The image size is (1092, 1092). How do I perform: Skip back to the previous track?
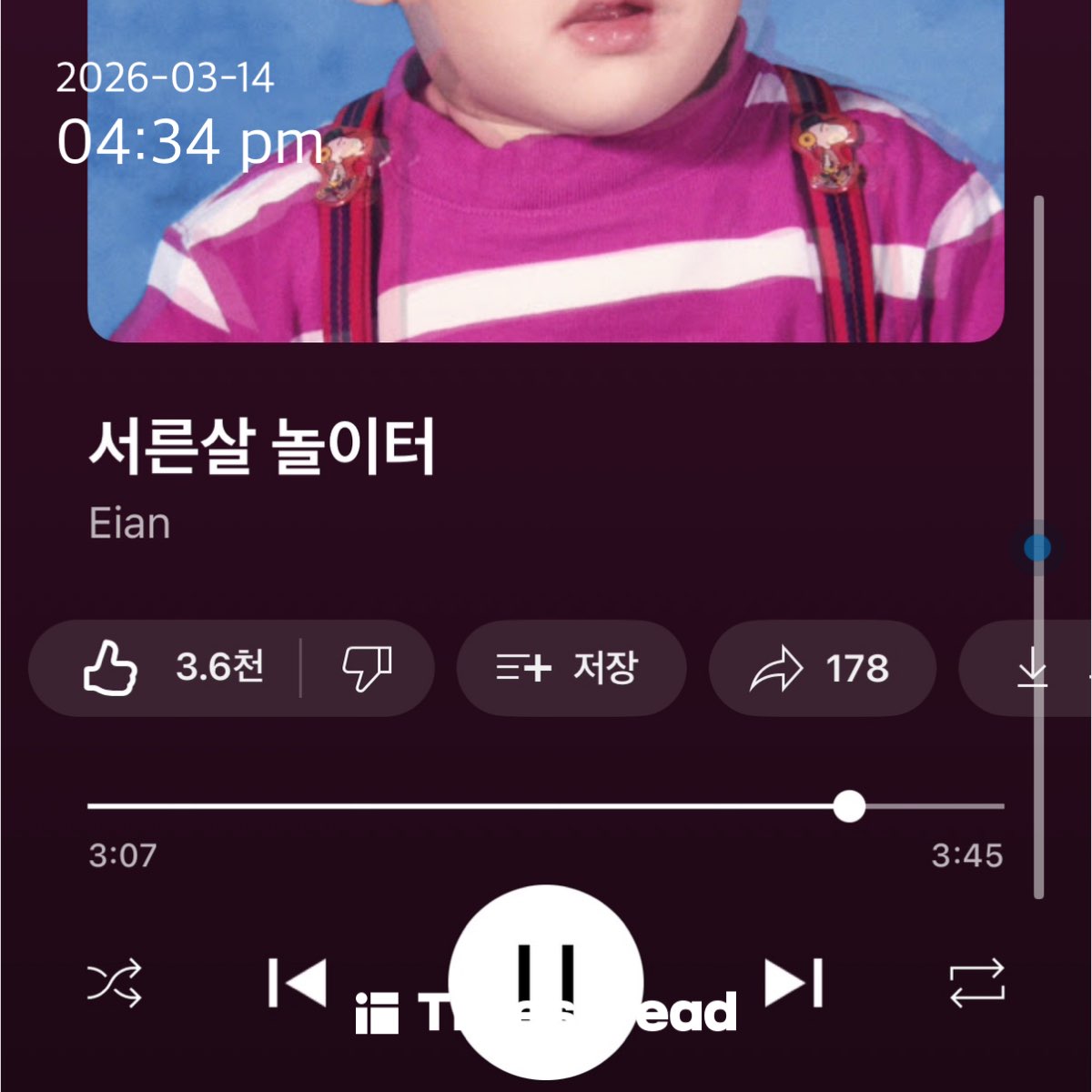pos(298,983)
